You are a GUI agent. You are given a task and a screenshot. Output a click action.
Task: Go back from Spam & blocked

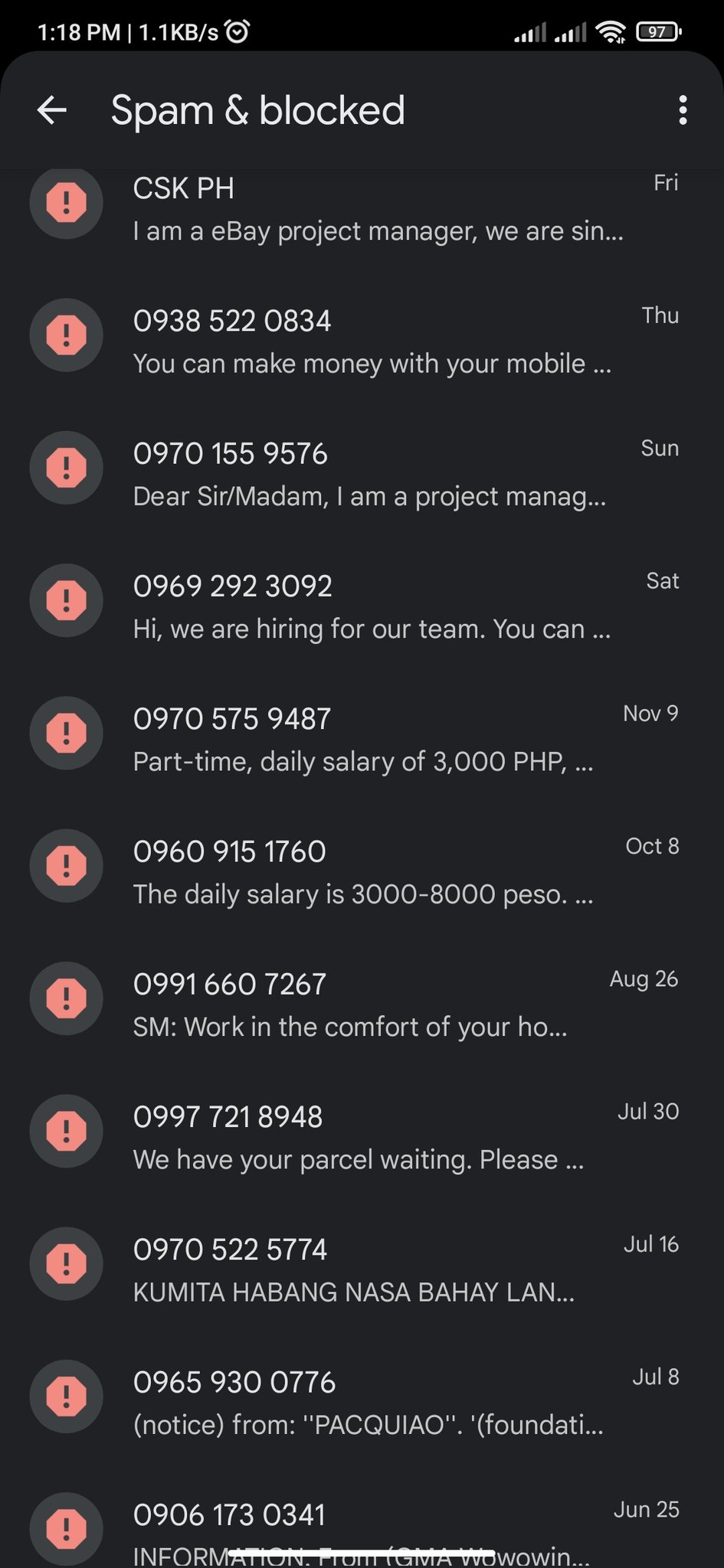[52, 110]
